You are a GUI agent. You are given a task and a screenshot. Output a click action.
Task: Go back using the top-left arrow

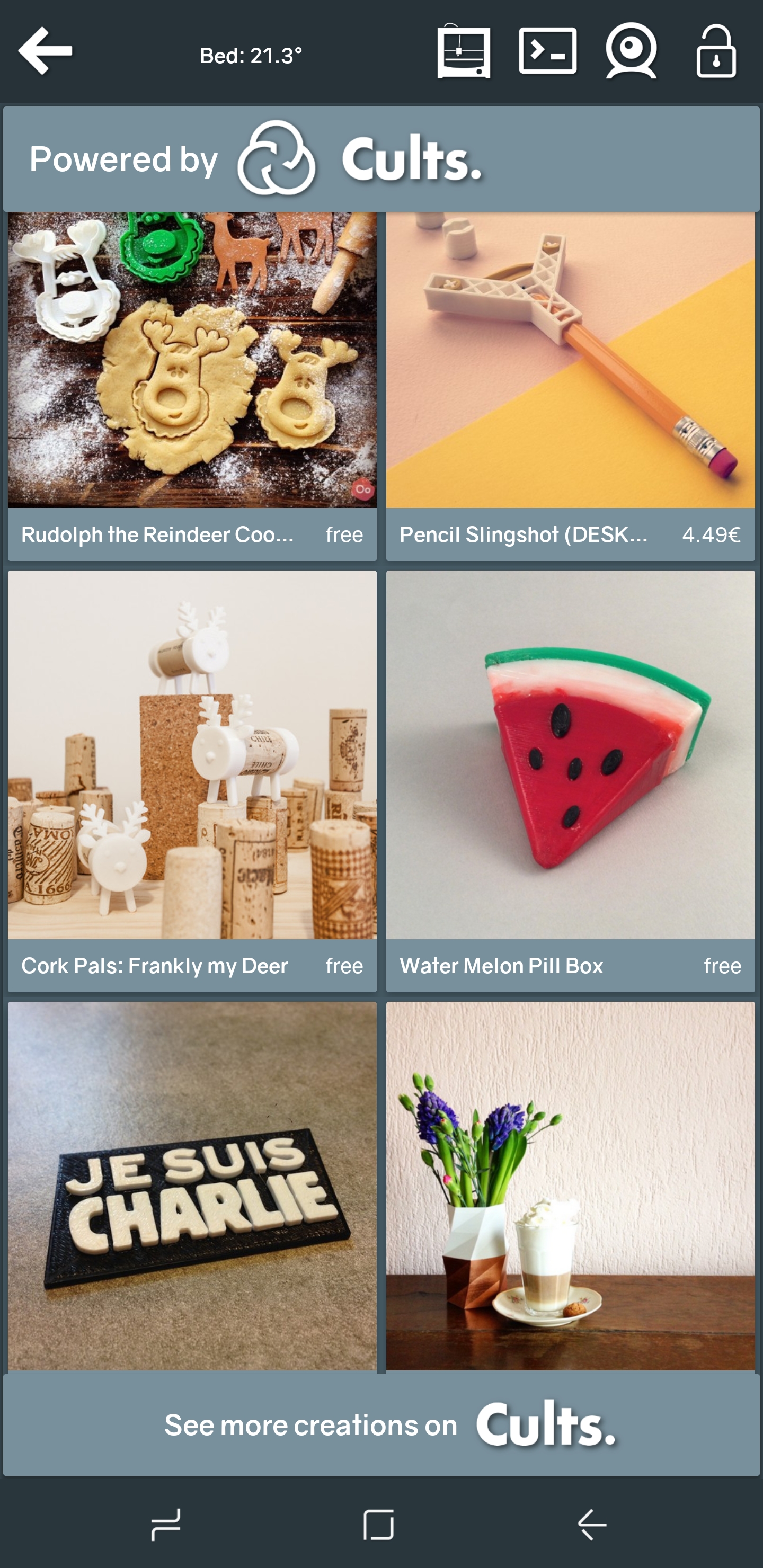coord(46,51)
